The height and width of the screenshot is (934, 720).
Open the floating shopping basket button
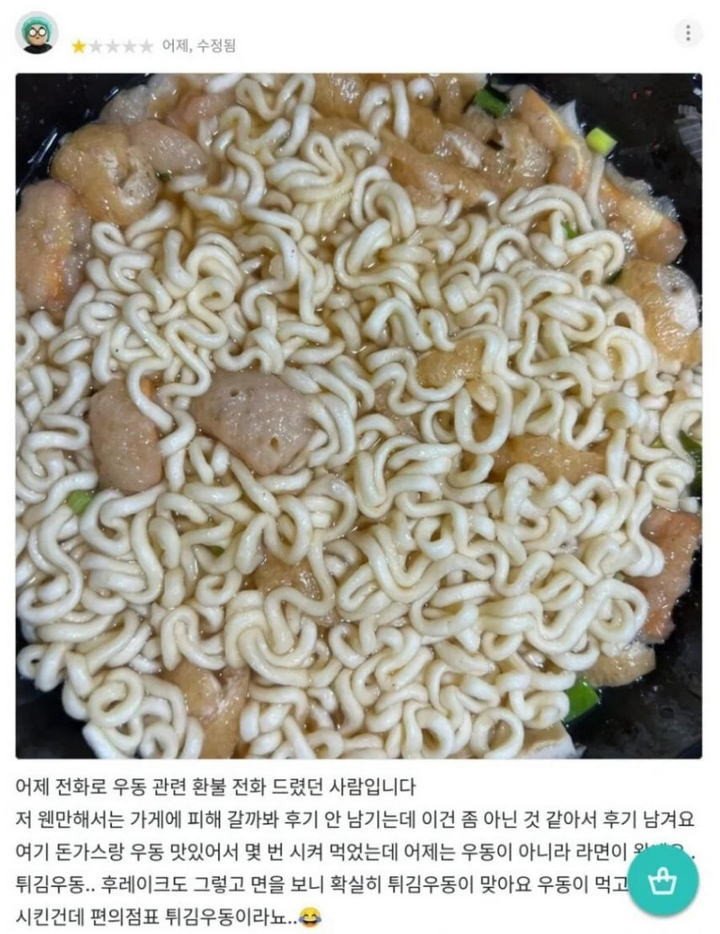coord(663,880)
